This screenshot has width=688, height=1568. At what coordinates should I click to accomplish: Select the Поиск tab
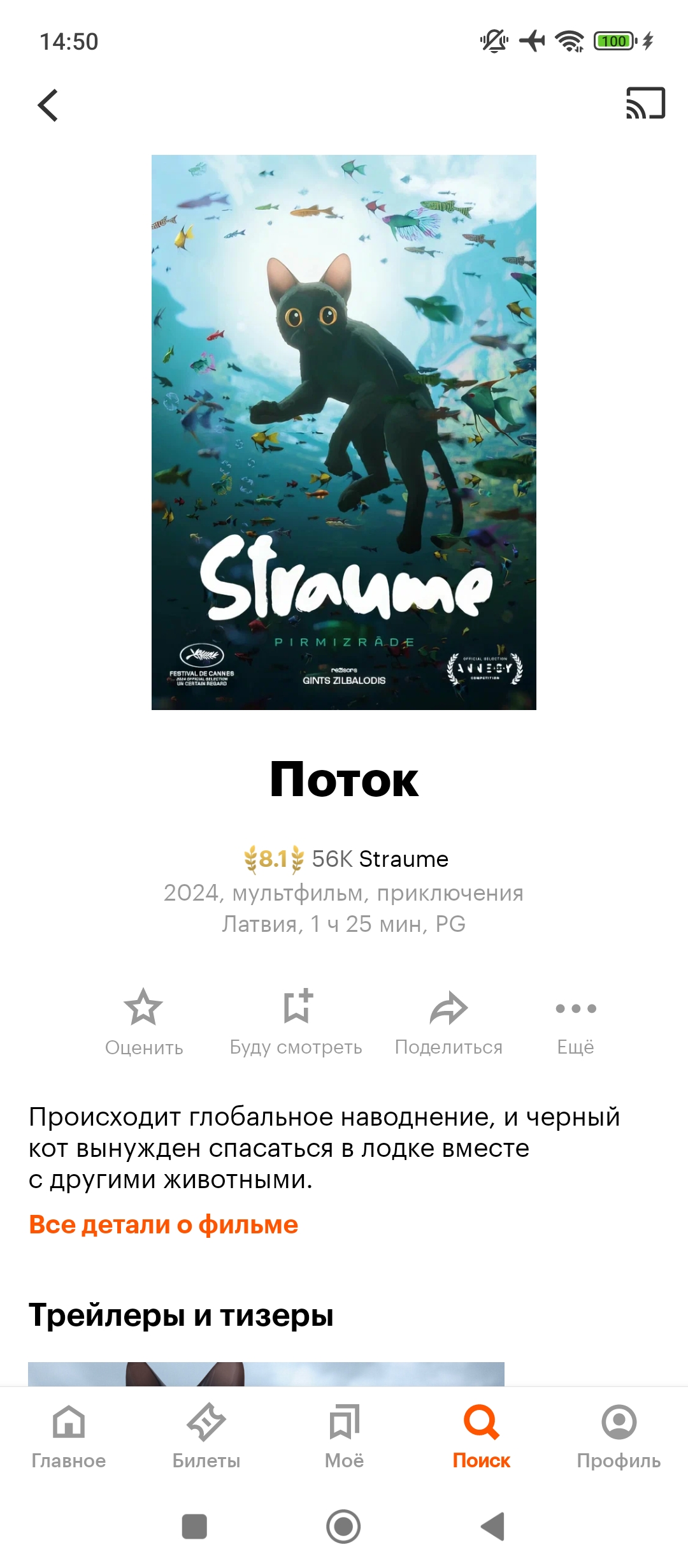click(482, 1437)
